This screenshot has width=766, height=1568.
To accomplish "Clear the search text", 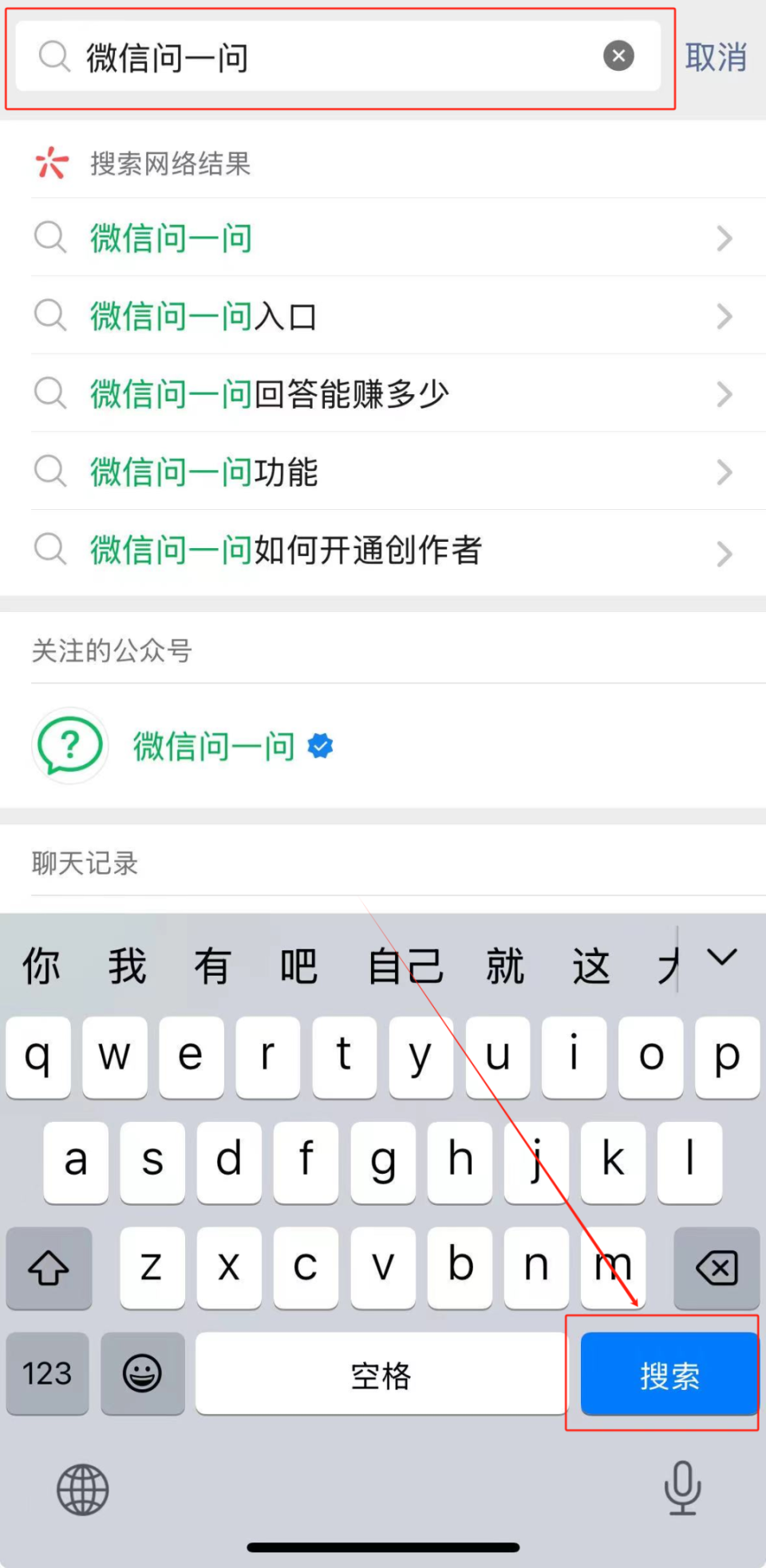I will click(x=618, y=57).
